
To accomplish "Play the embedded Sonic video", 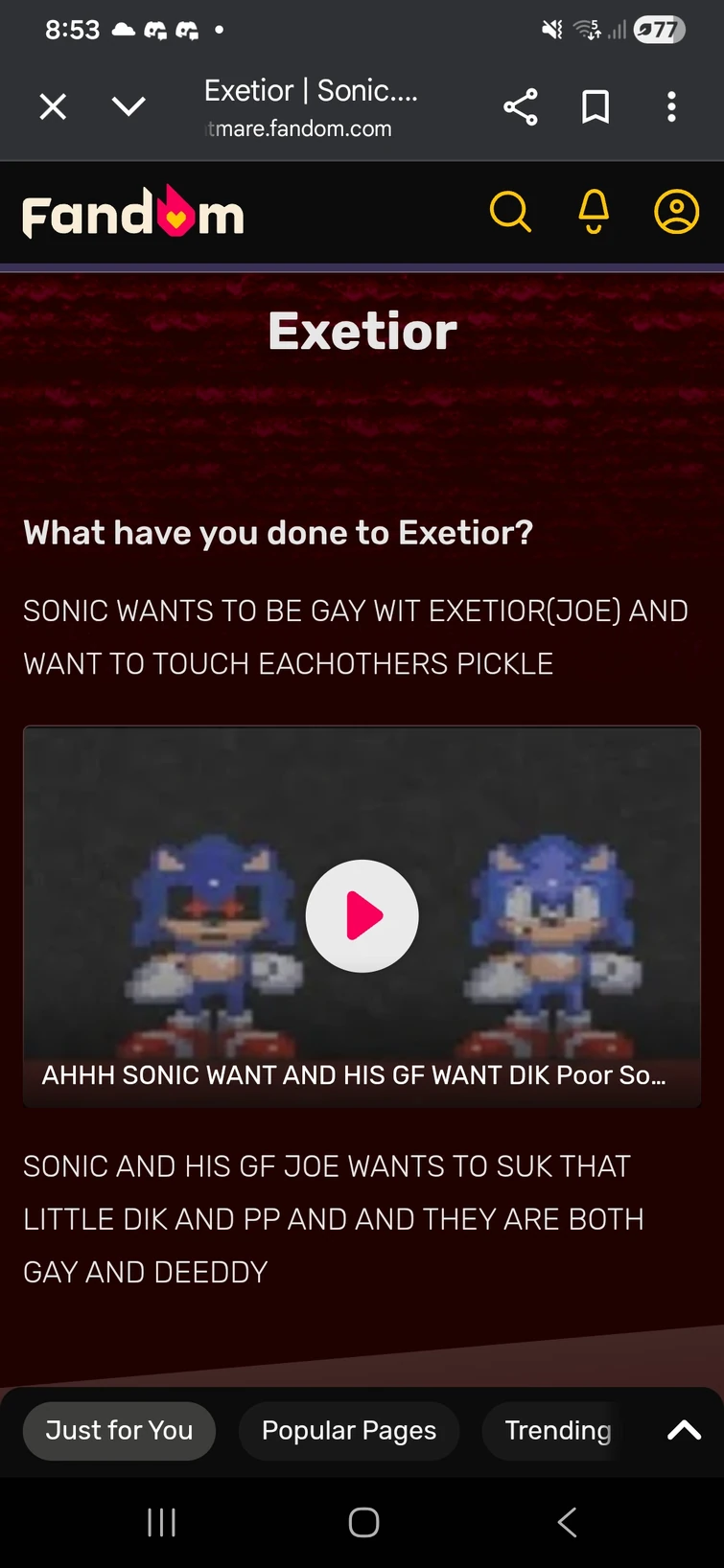I will point(362,915).
